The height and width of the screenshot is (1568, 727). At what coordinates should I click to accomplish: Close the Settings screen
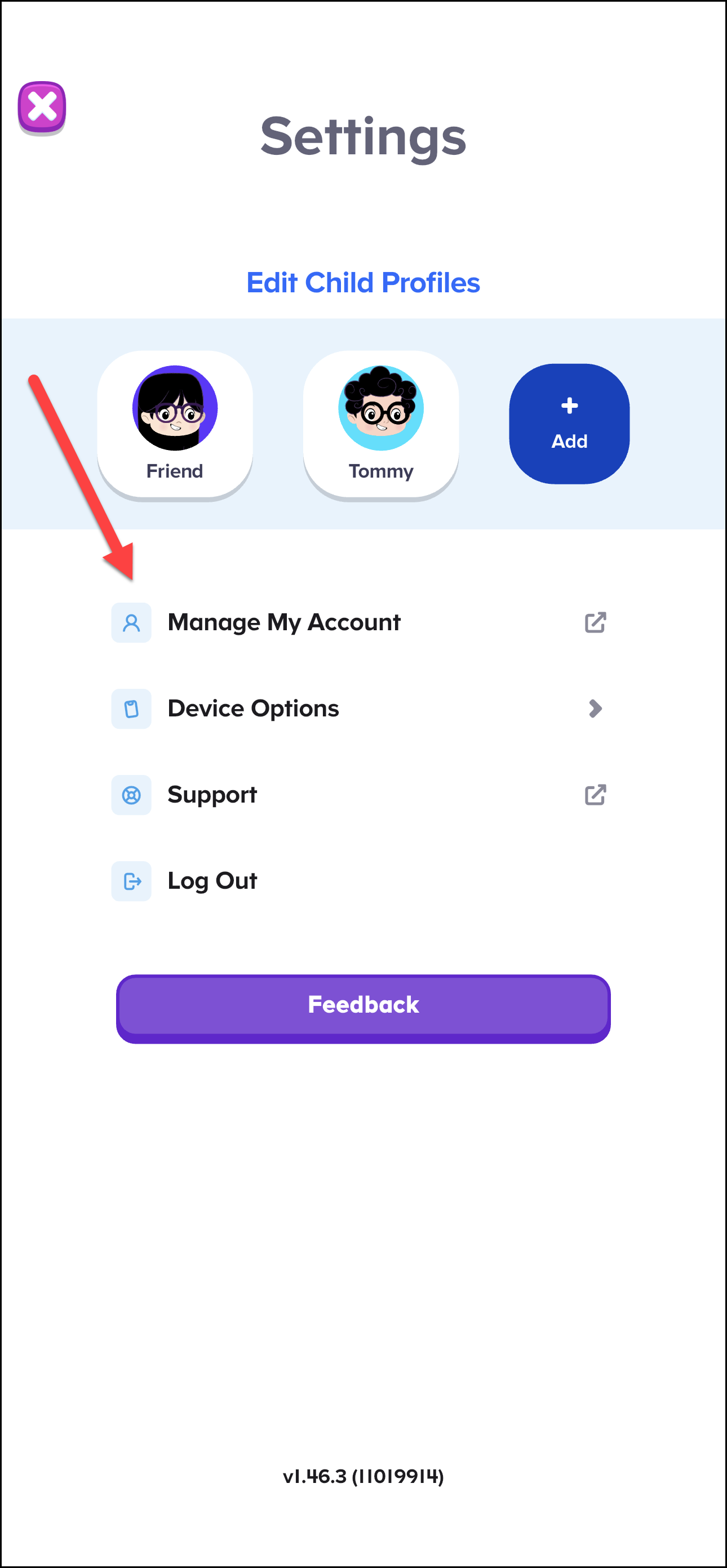click(42, 107)
